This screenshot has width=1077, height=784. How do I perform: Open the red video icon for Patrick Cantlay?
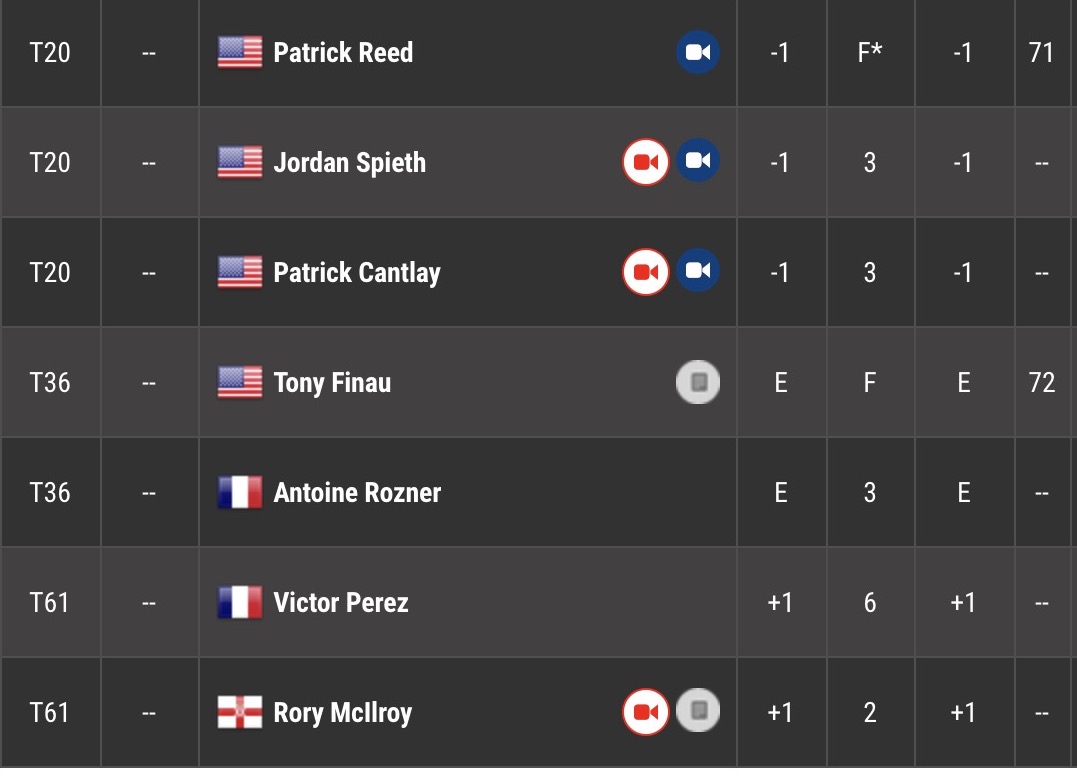[x=646, y=273]
